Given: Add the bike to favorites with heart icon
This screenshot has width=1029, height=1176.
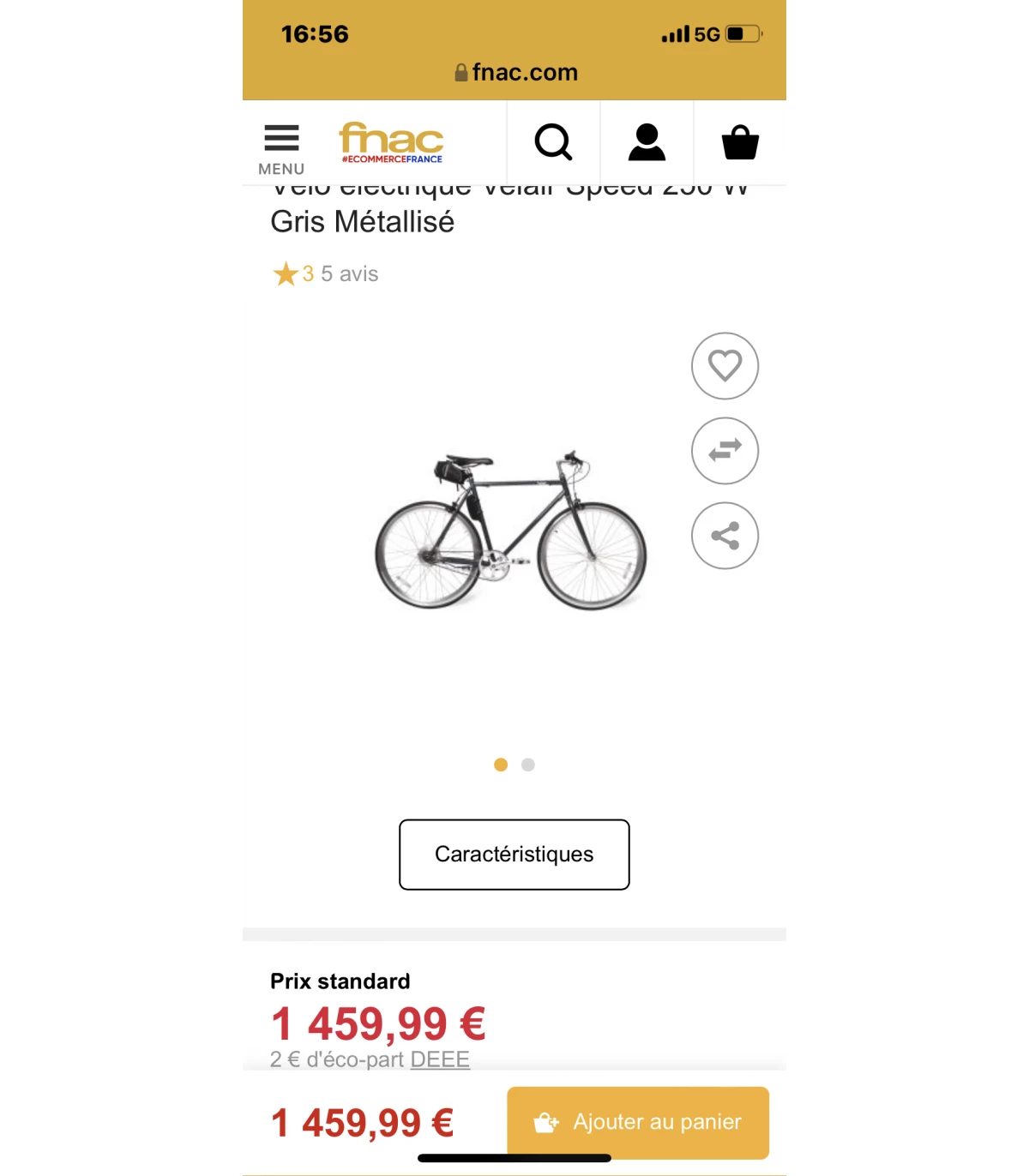Looking at the screenshot, I should point(725,366).
